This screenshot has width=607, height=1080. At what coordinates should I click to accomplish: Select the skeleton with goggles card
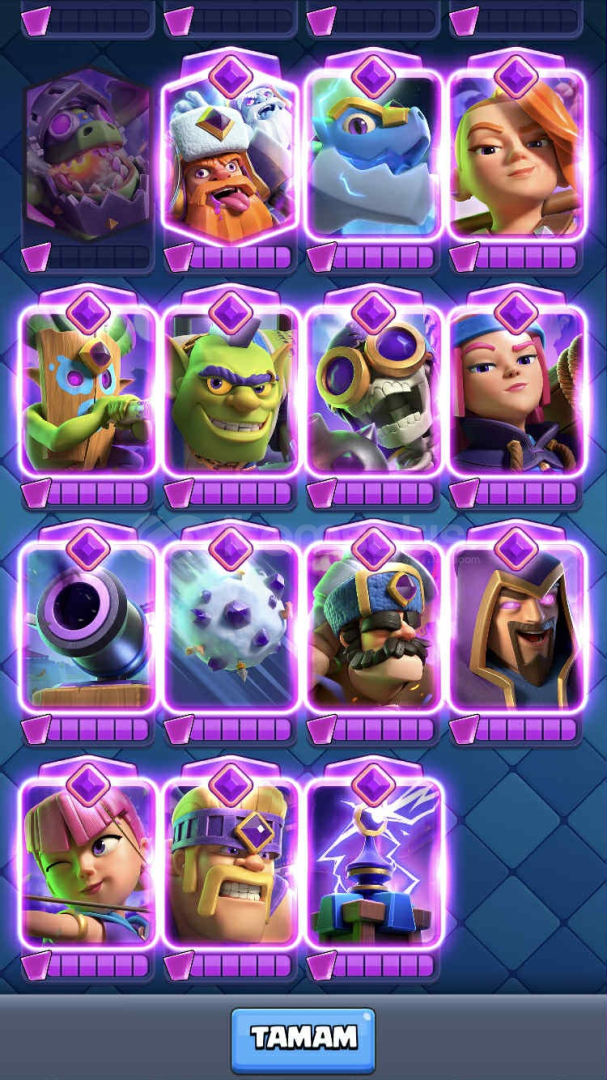[x=373, y=391]
